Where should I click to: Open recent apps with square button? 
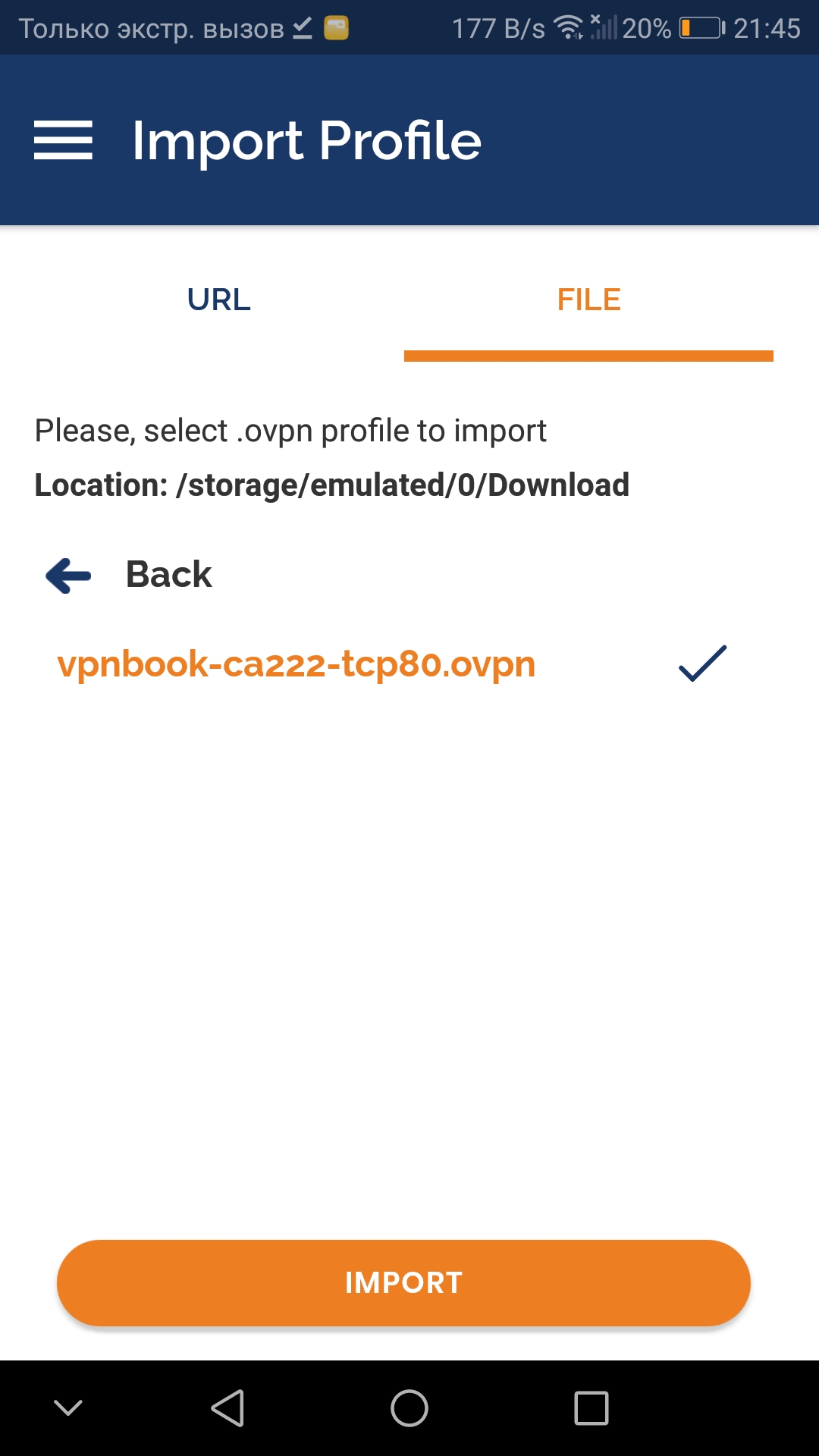(591, 1408)
